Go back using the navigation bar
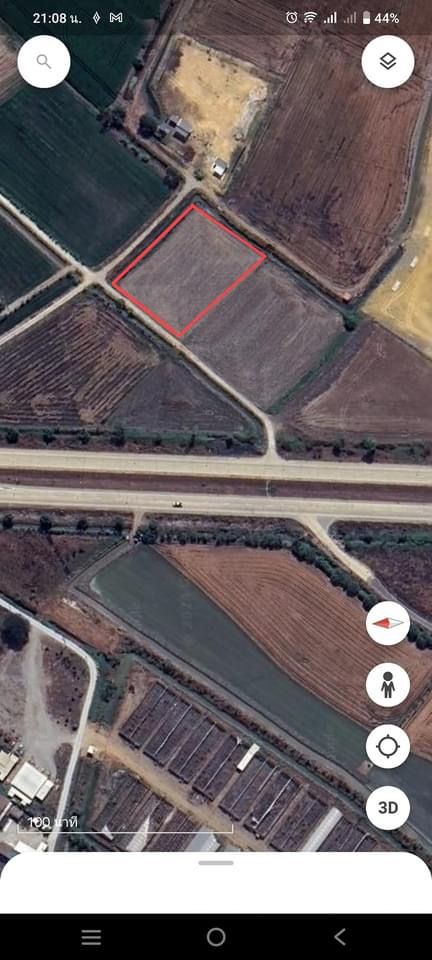Image resolution: width=432 pixels, height=960 pixels. 340,937
